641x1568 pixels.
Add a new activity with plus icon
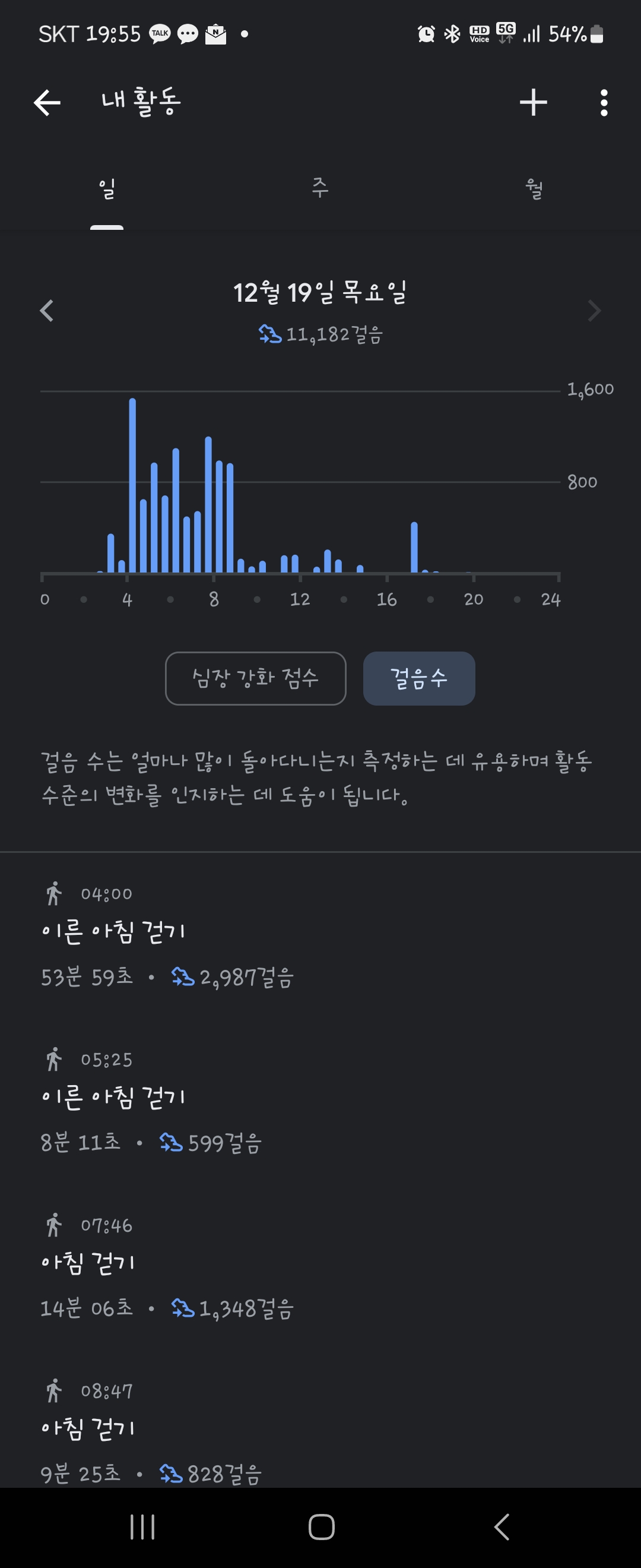(x=534, y=102)
